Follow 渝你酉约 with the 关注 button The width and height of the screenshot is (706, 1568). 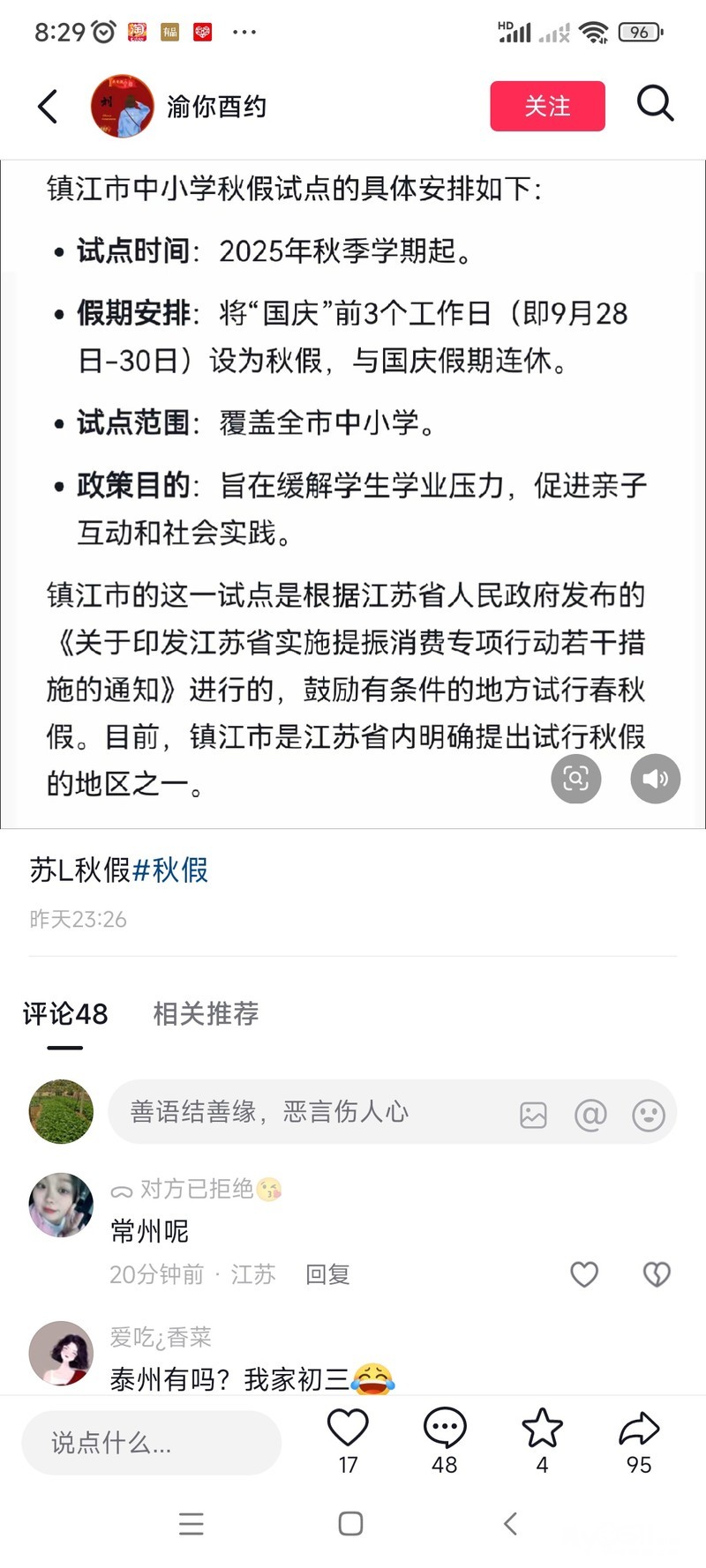[x=547, y=107]
